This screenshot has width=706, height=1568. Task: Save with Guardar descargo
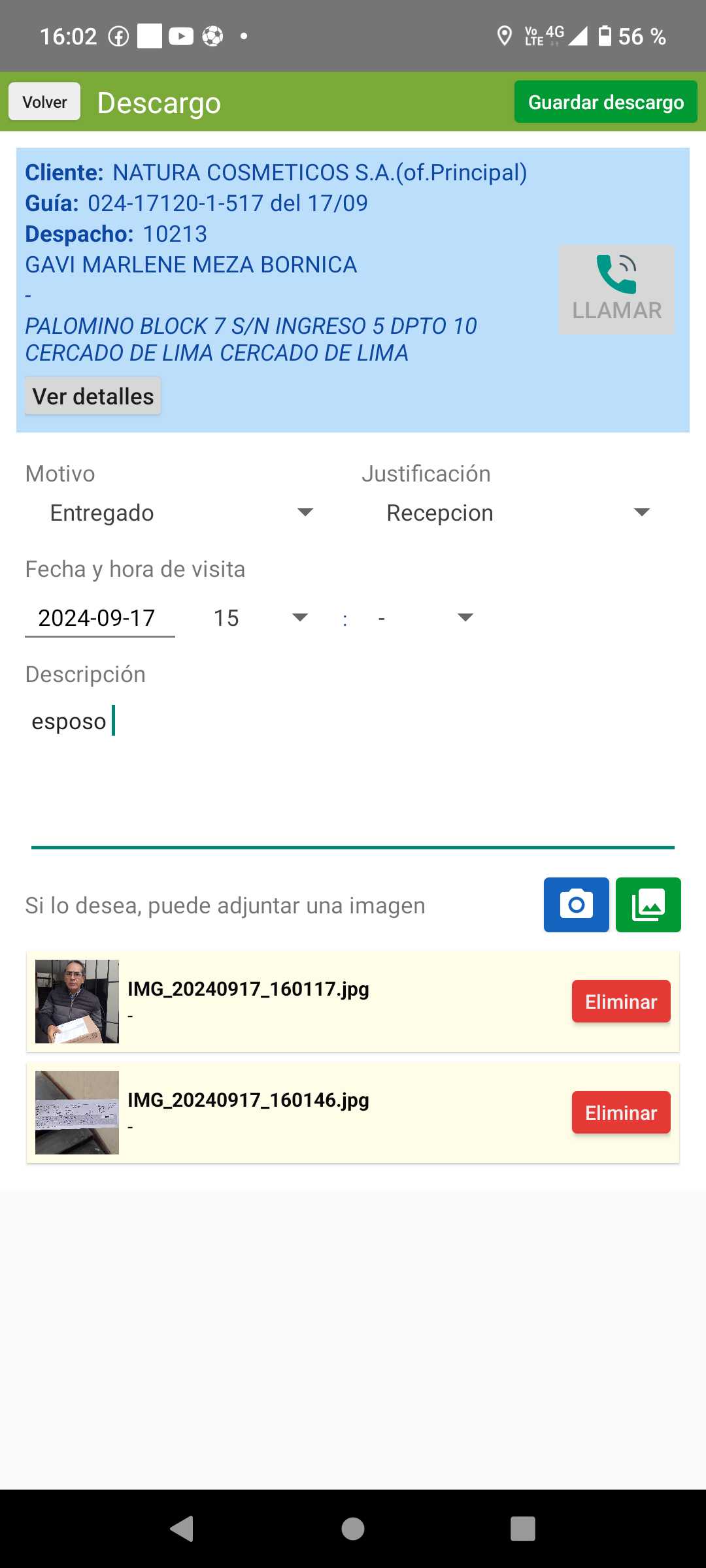click(x=605, y=102)
